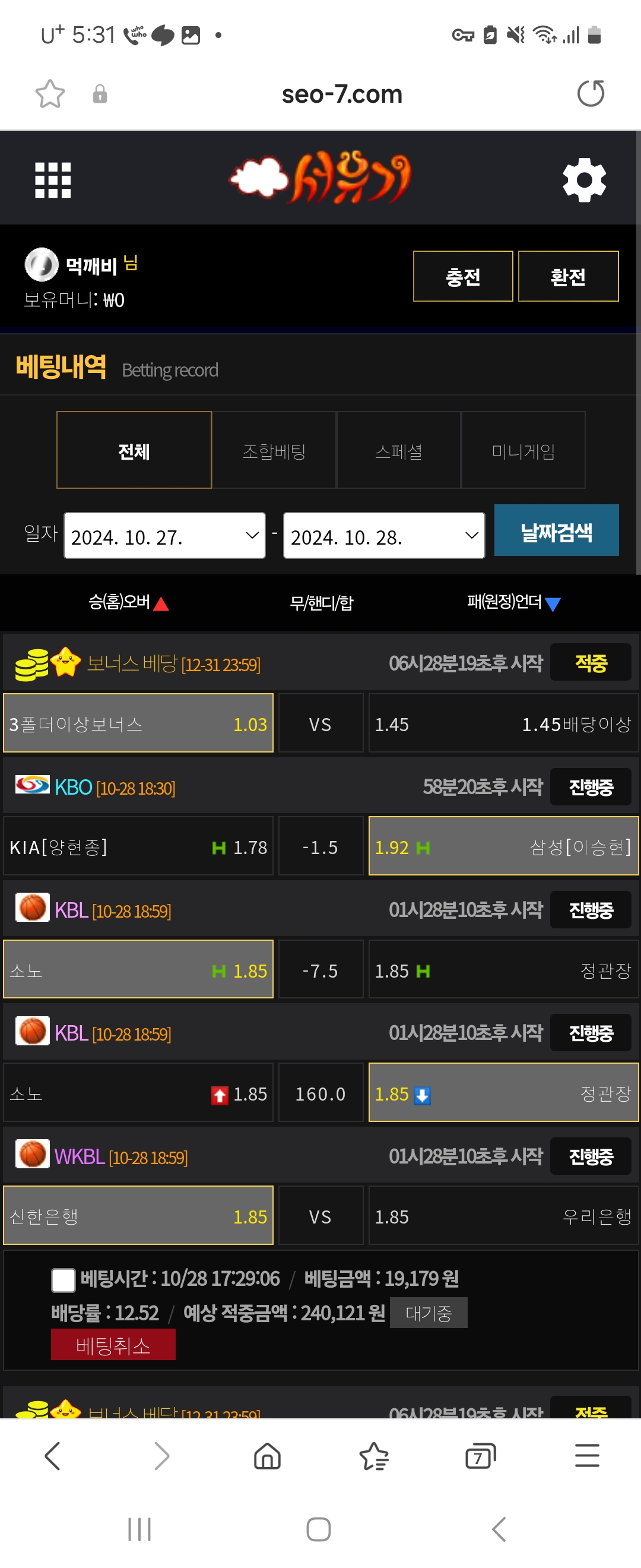Screen dimensions: 641x1568
Task: Check the box next to 베팅시간
Action: 64,1279
